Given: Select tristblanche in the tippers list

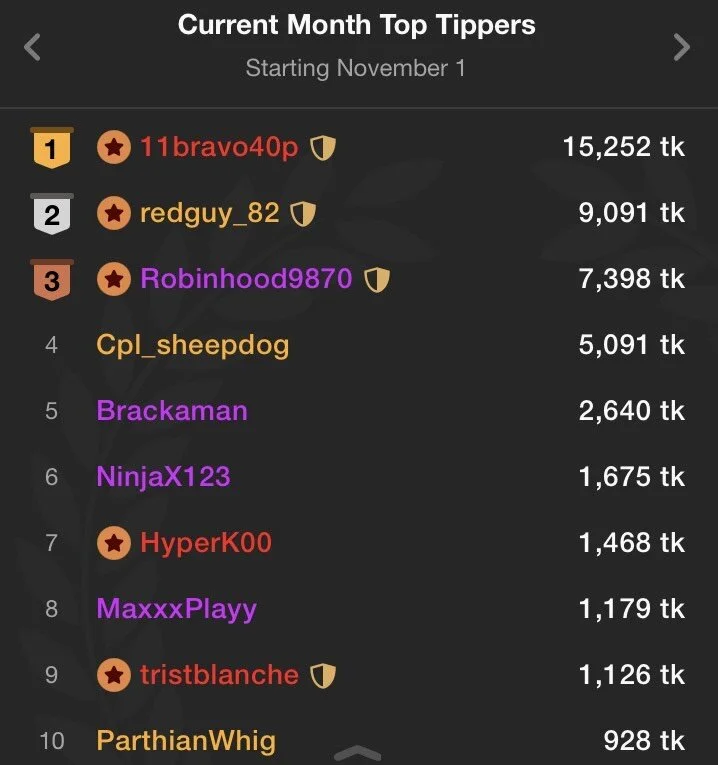Looking at the screenshot, I should point(219,675).
